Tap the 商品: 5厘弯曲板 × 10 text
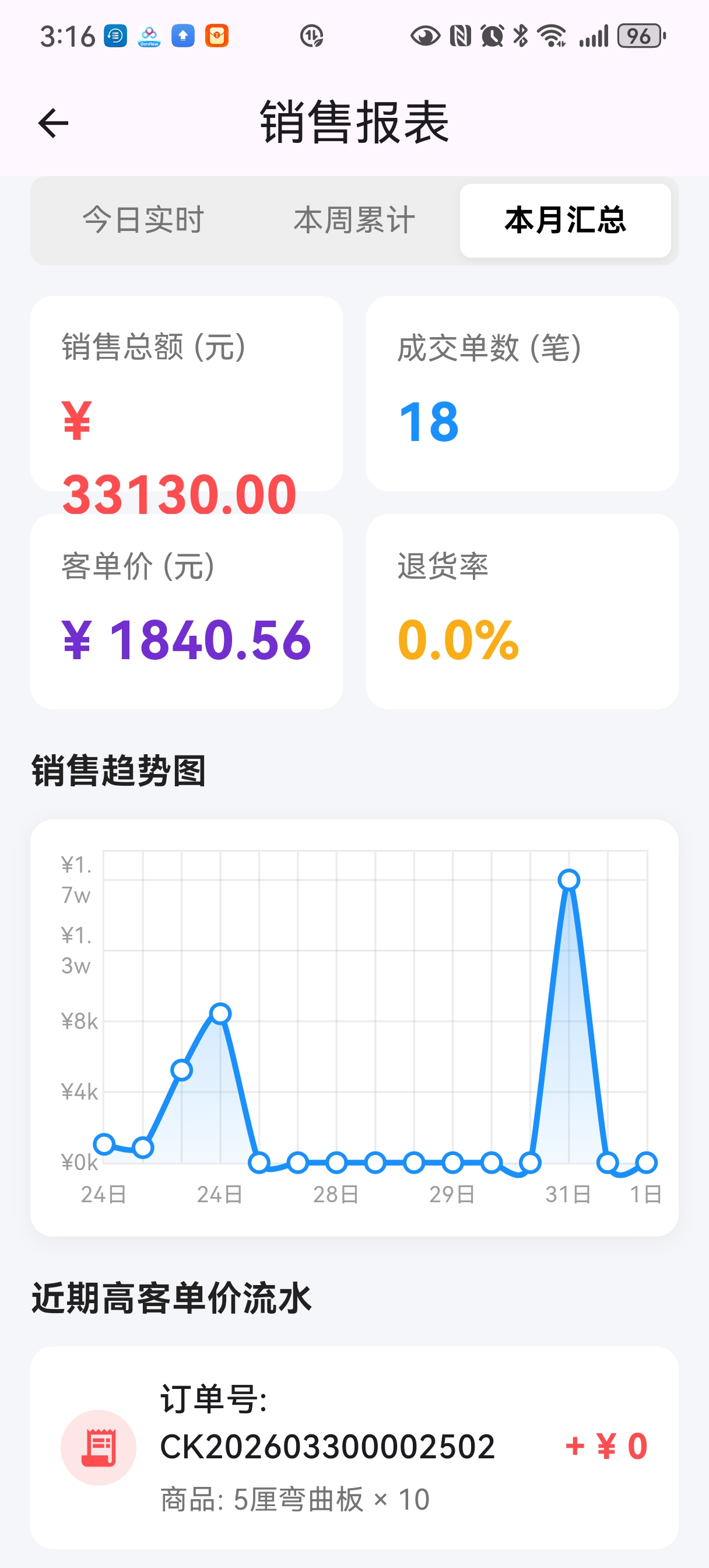Viewport: 709px width, 1568px height. click(x=294, y=1500)
